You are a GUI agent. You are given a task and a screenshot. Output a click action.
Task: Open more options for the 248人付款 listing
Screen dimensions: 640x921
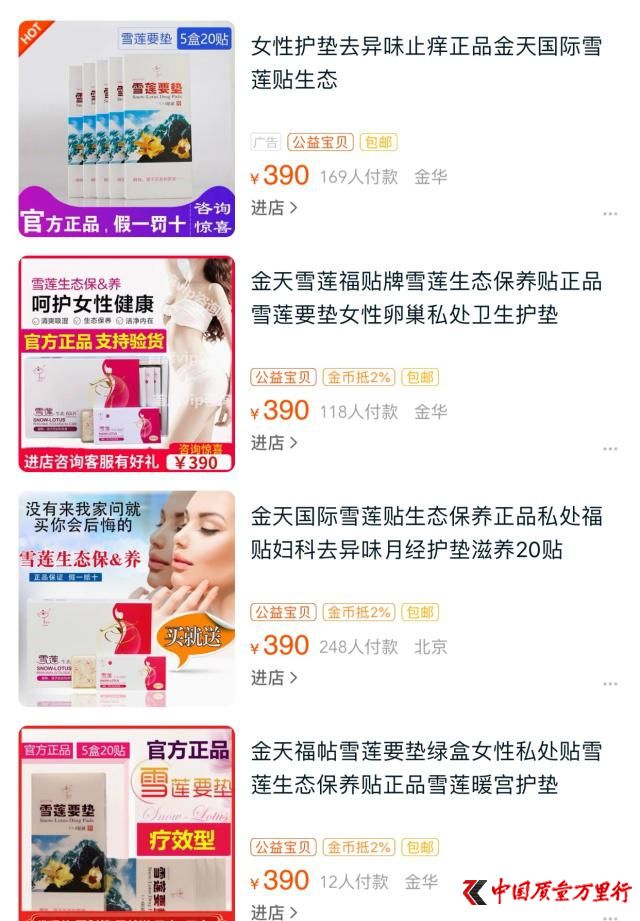click(609, 684)
